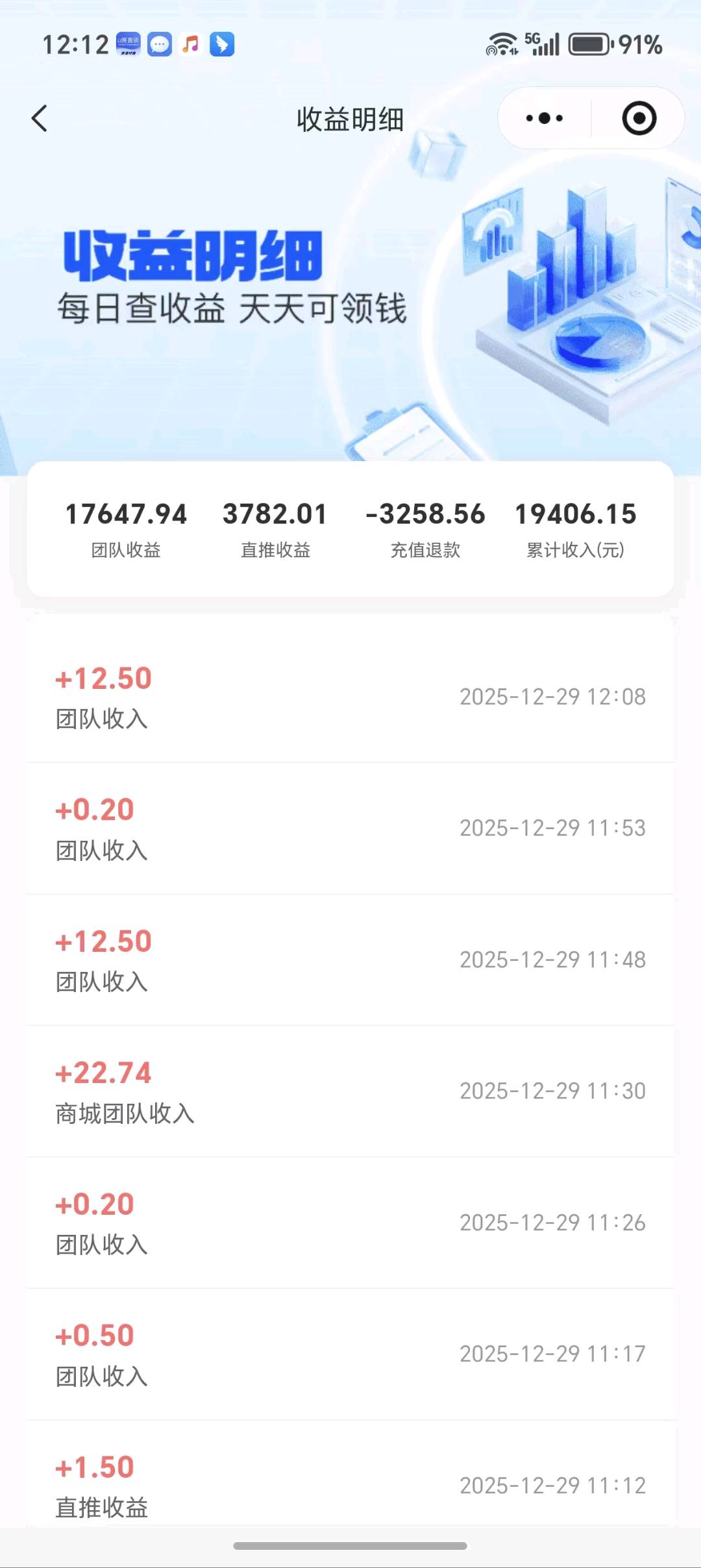Screen dimensions: 701x1568
Task: Expand the +22.74 商城团队收入 entry
Action: point(350,1091)
